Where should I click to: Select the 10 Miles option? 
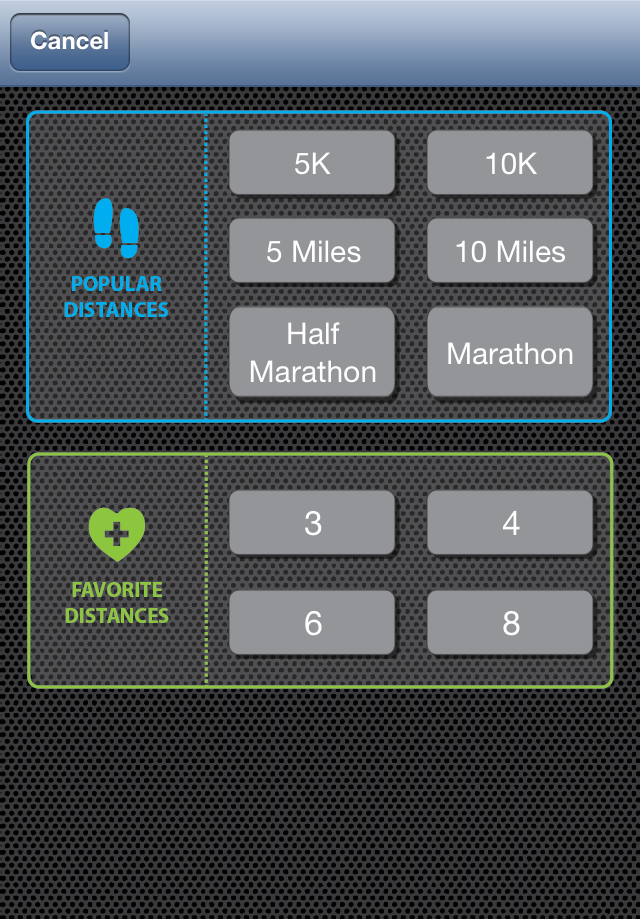pos(510,251)
